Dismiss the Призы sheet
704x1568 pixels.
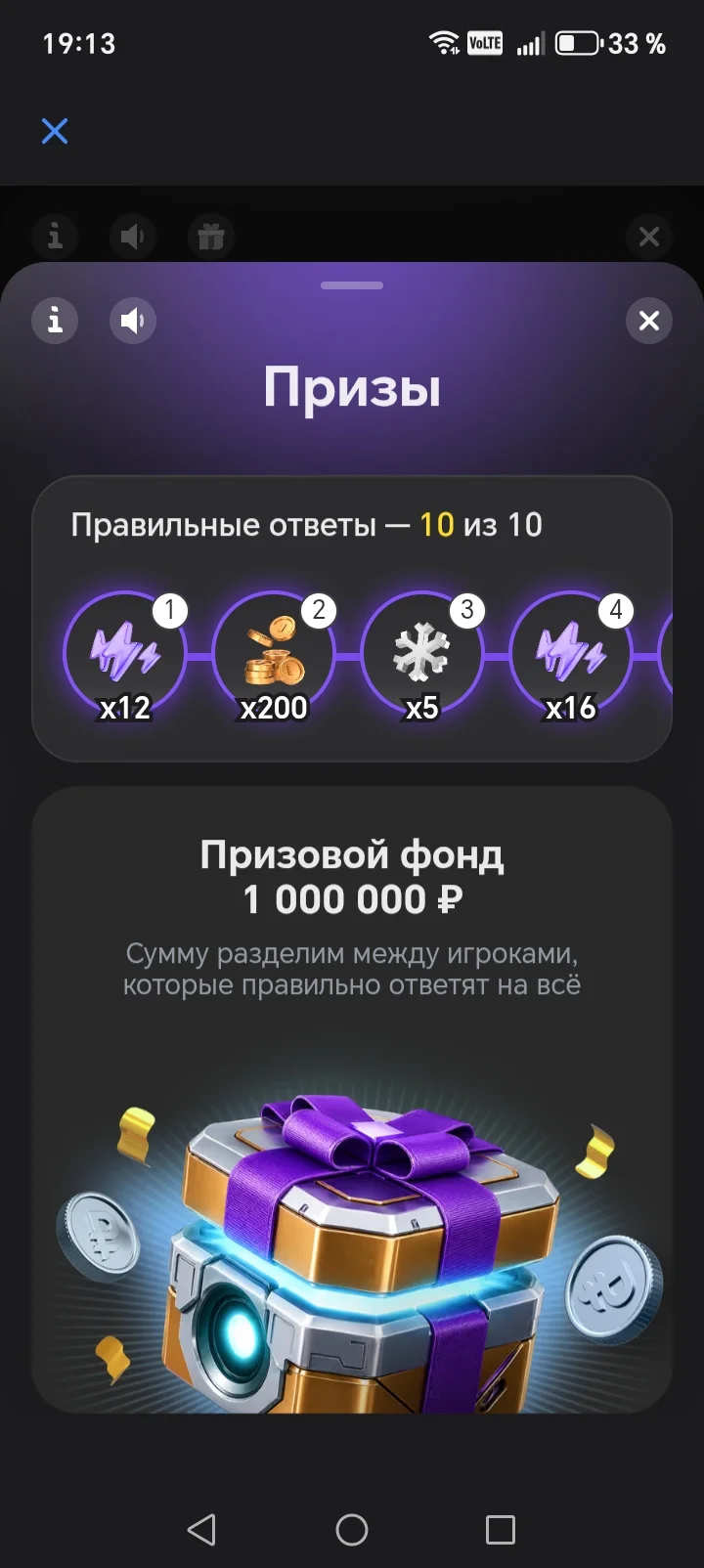point(648,321)
